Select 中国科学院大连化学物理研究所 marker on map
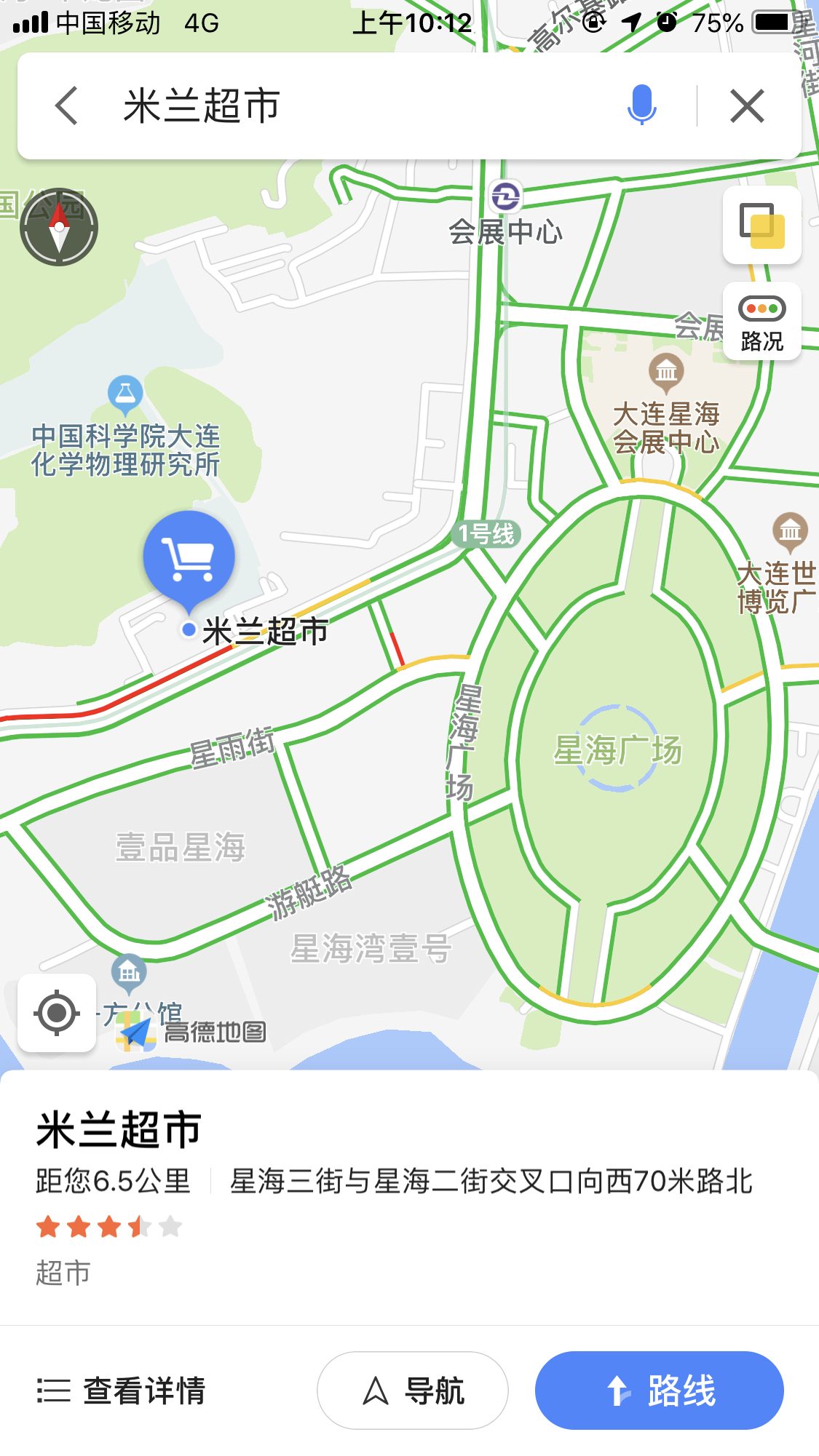 [x=125, y=394]
